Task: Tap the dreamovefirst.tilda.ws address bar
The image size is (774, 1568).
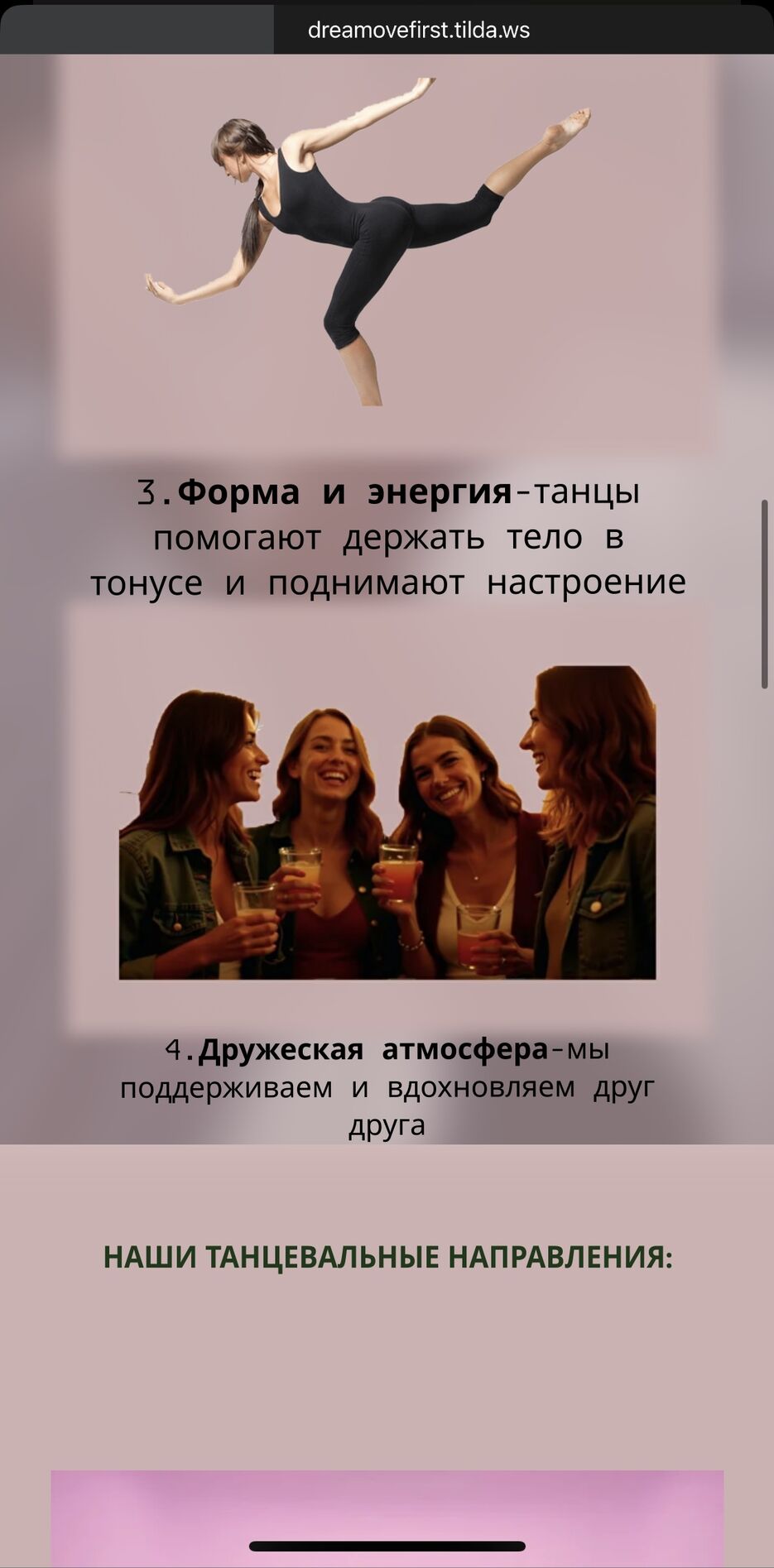Action: pos(418,31)
